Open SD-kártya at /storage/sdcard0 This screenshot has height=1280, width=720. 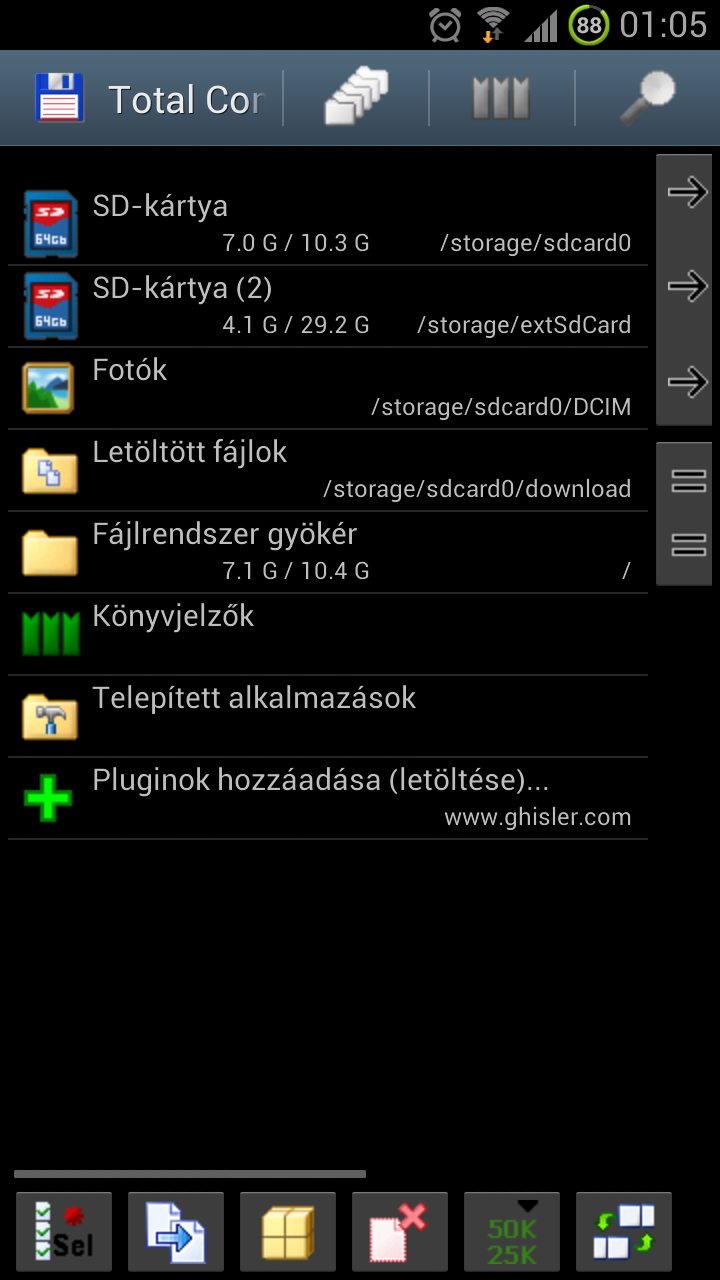[328, 224]
